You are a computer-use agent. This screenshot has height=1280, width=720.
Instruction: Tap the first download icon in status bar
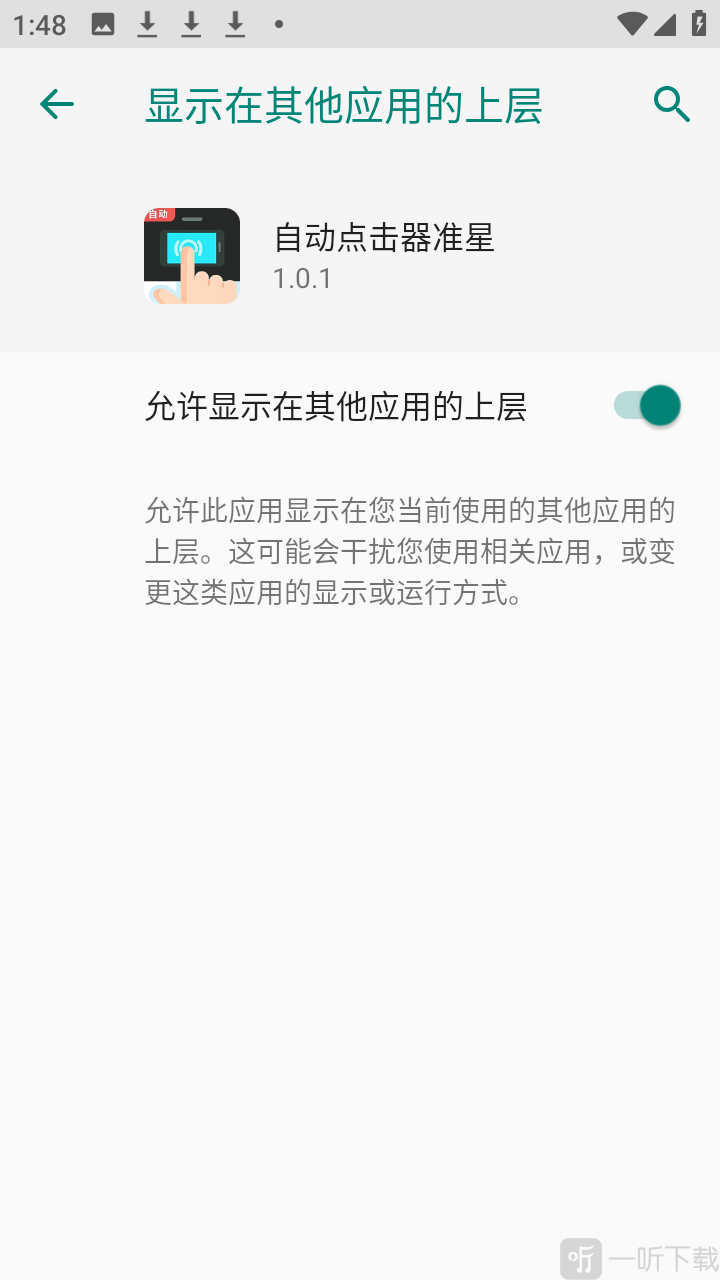click(147, 24)
